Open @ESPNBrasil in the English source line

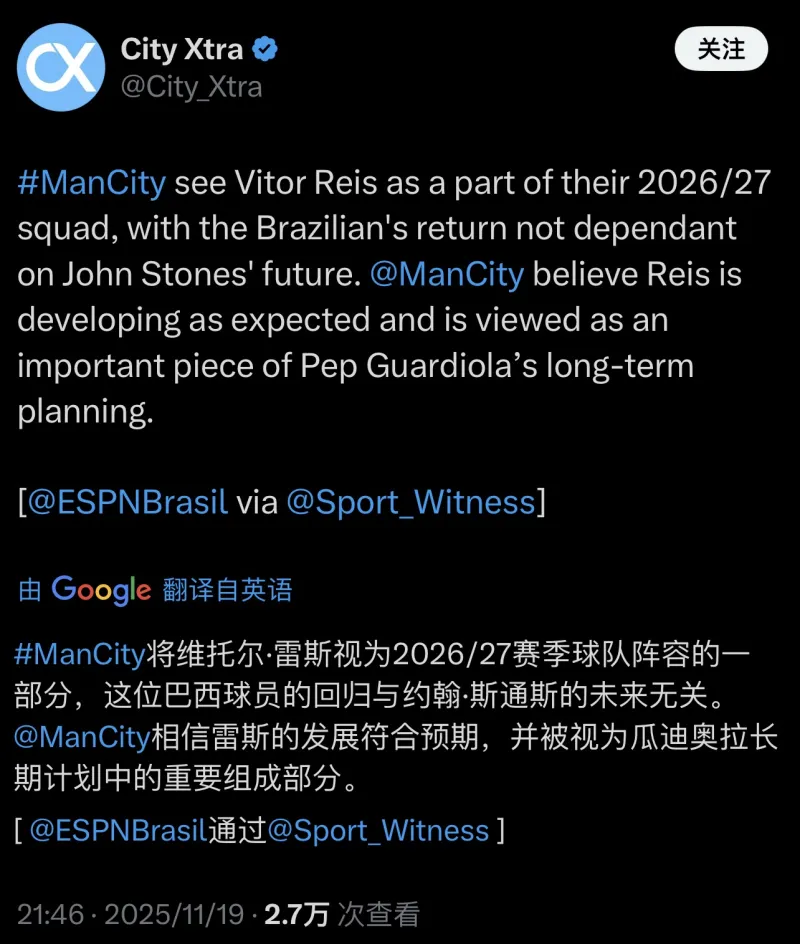[x=128, y=502]
